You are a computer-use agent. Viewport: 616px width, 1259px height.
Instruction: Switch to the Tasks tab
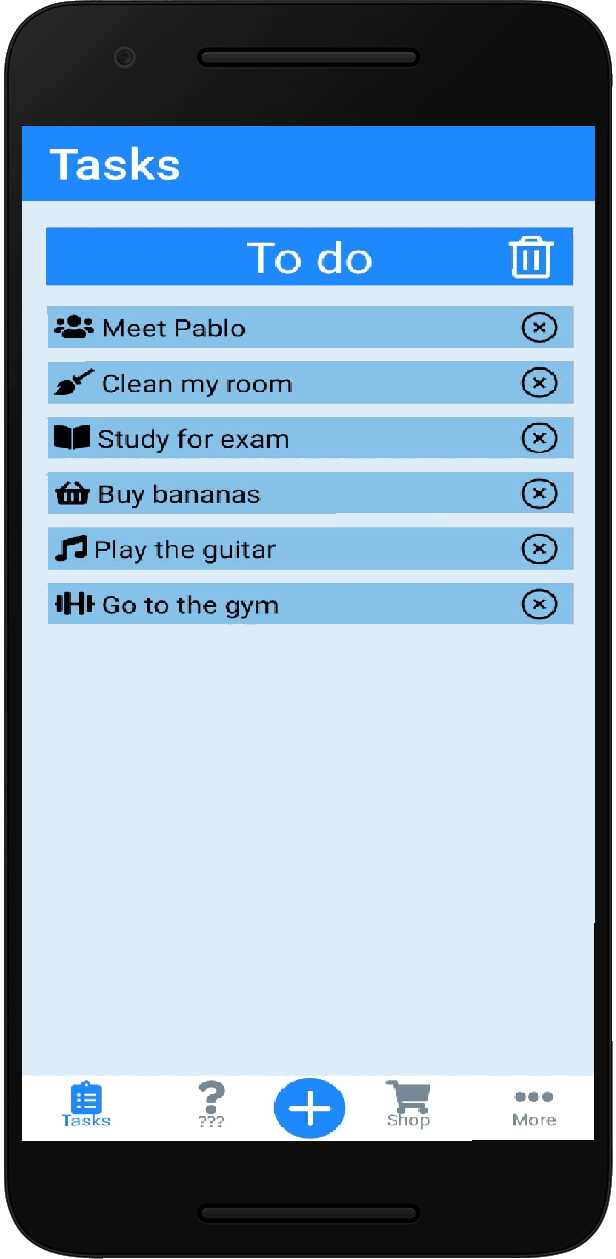(86, 1104)
